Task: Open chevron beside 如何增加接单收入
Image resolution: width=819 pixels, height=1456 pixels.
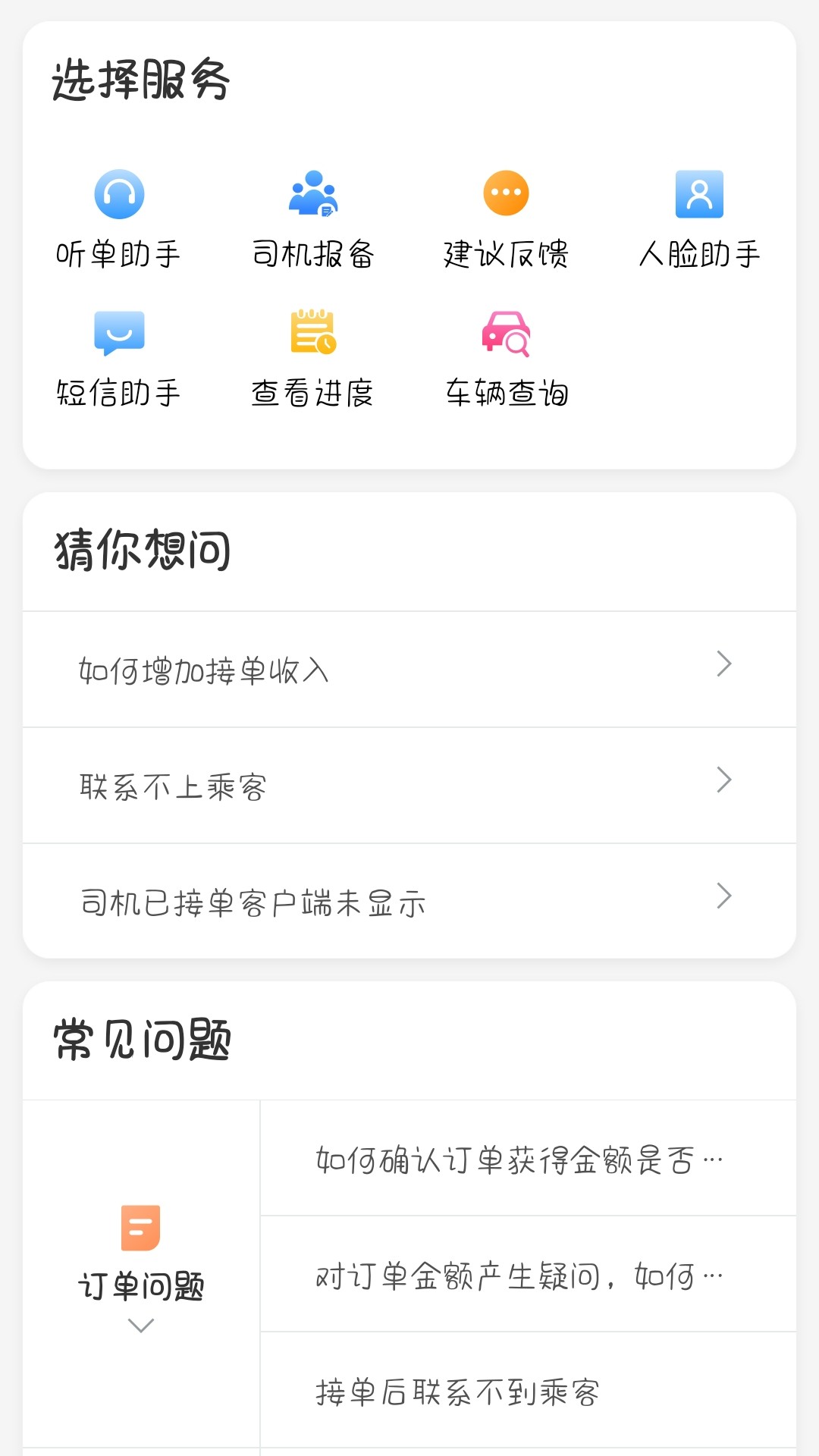Action: pyautogui.click(x=724, y=665)
